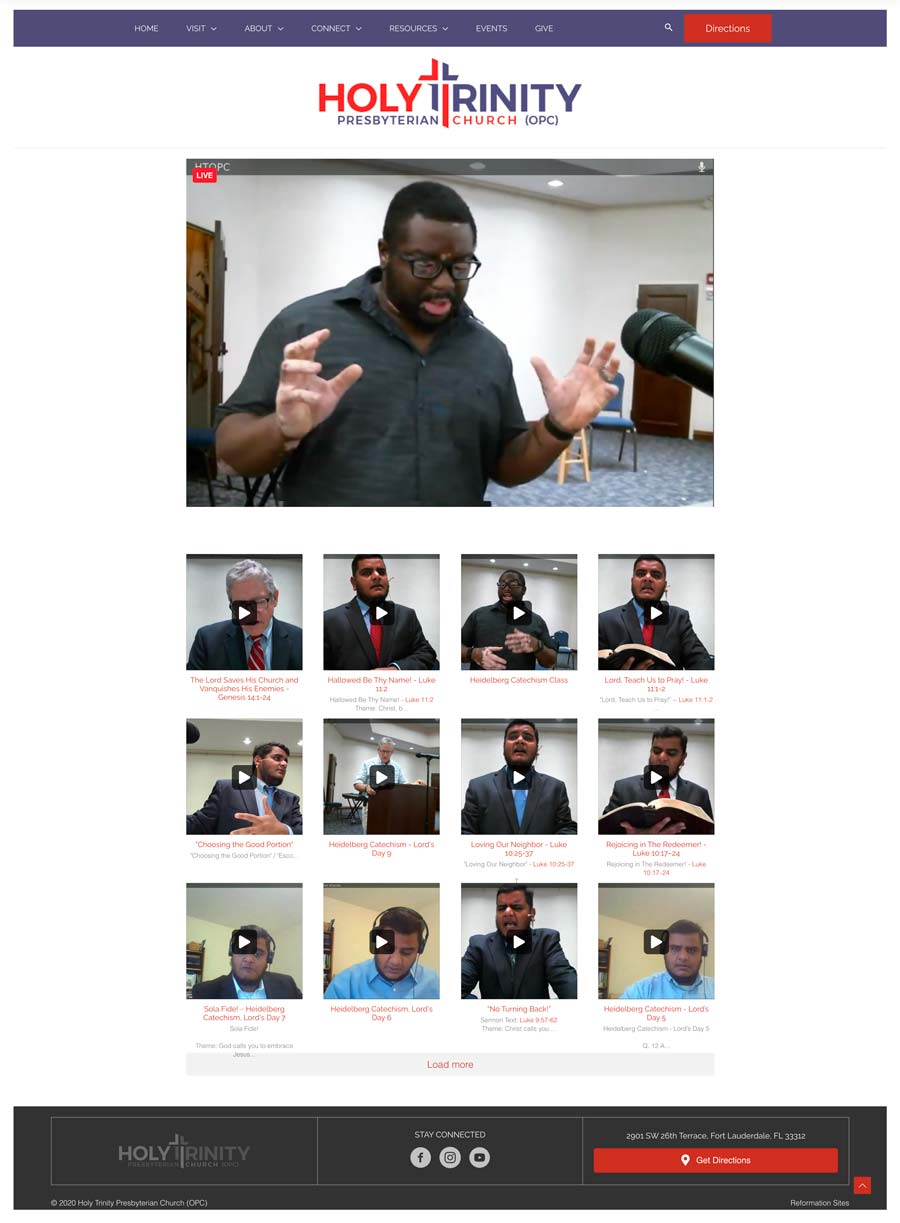Tap Get Directions in the footer
Image resolution: width=900 pixels, height=1223 pixels.
tap(715, 1160)
